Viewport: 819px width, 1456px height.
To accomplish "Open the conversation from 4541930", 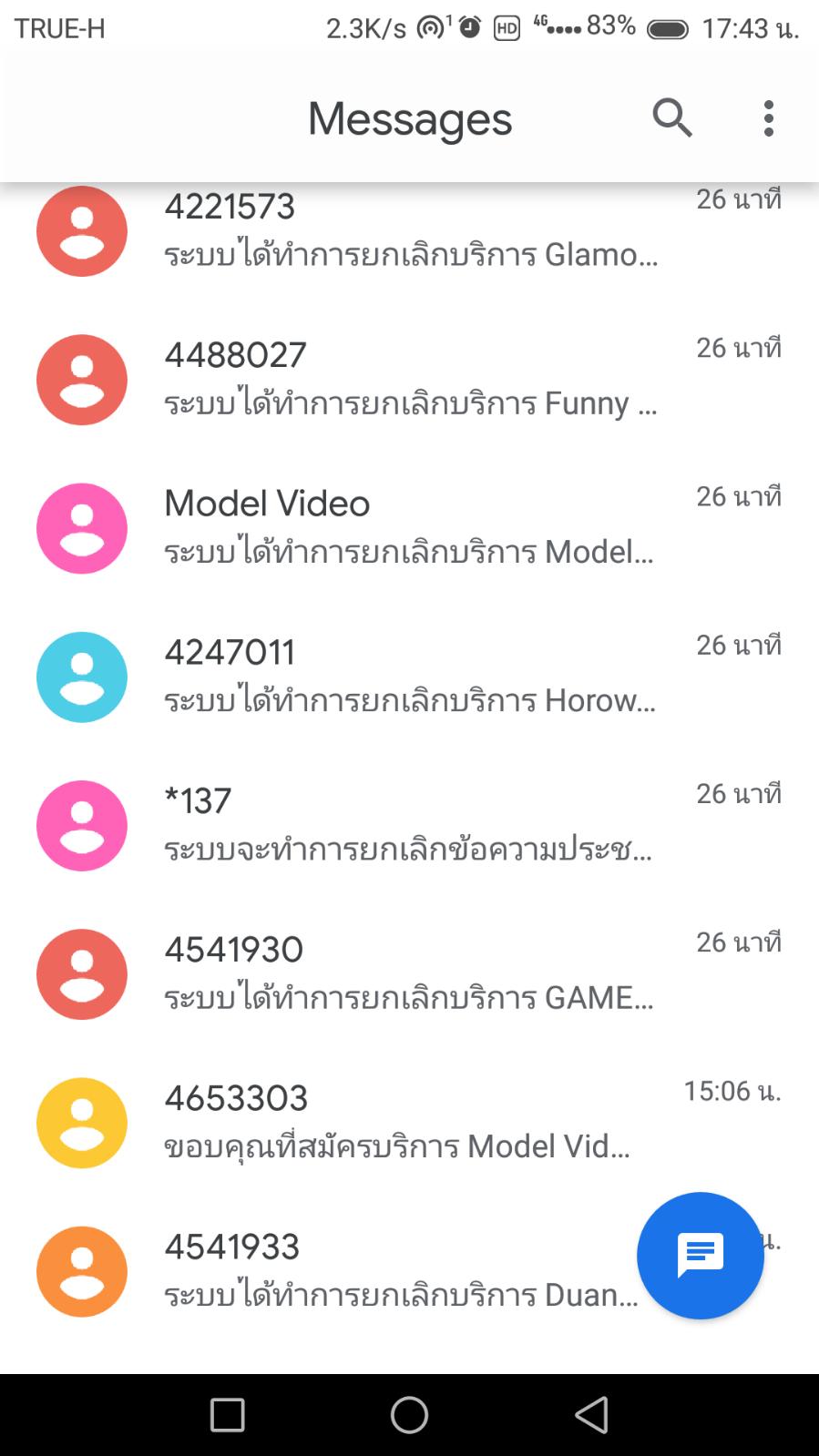I will point(409,973).
